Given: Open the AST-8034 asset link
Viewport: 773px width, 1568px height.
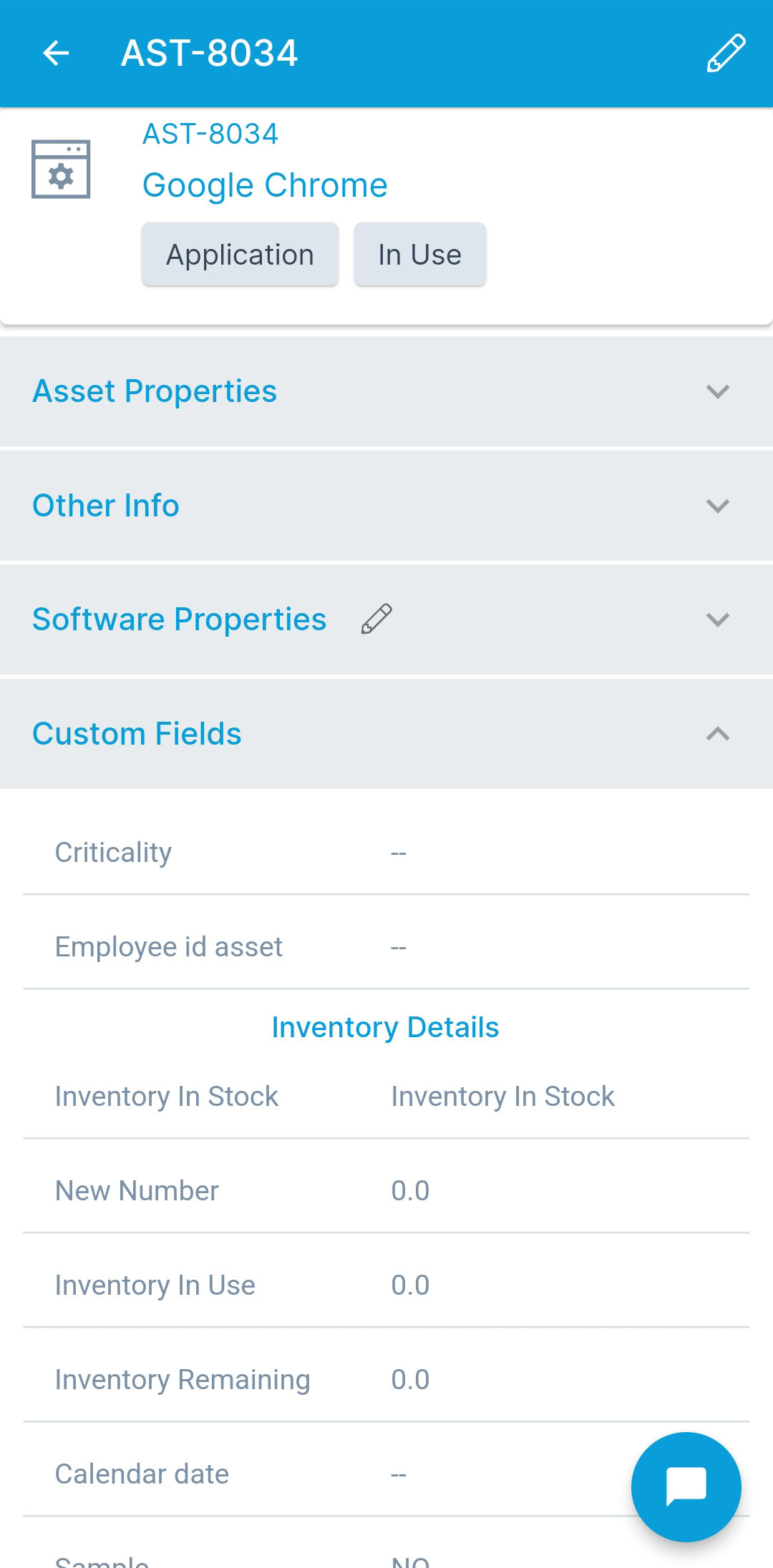Looking at the screenshot, I should (210, 134).
